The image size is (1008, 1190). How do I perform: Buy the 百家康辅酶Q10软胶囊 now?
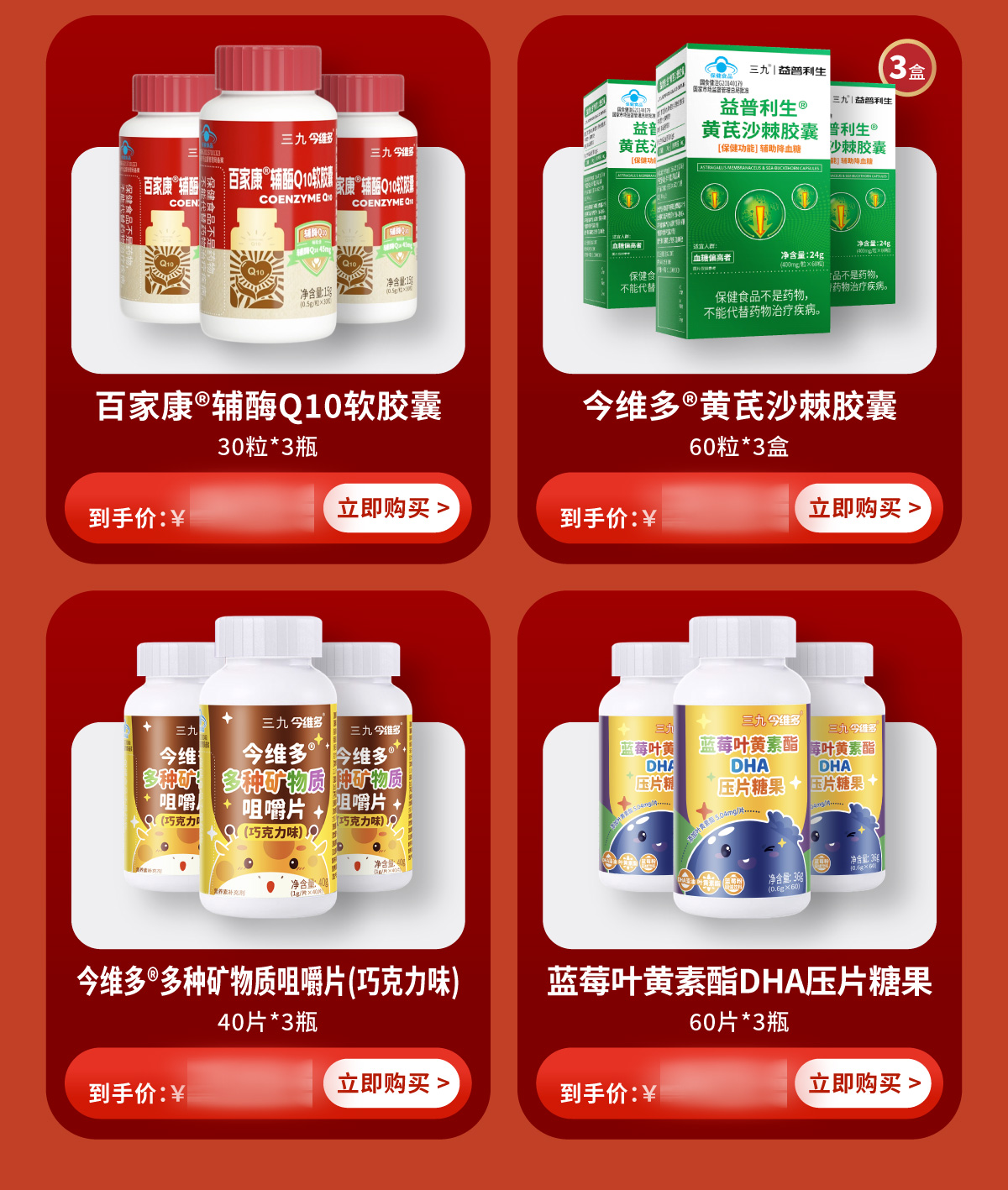(392, 508)
